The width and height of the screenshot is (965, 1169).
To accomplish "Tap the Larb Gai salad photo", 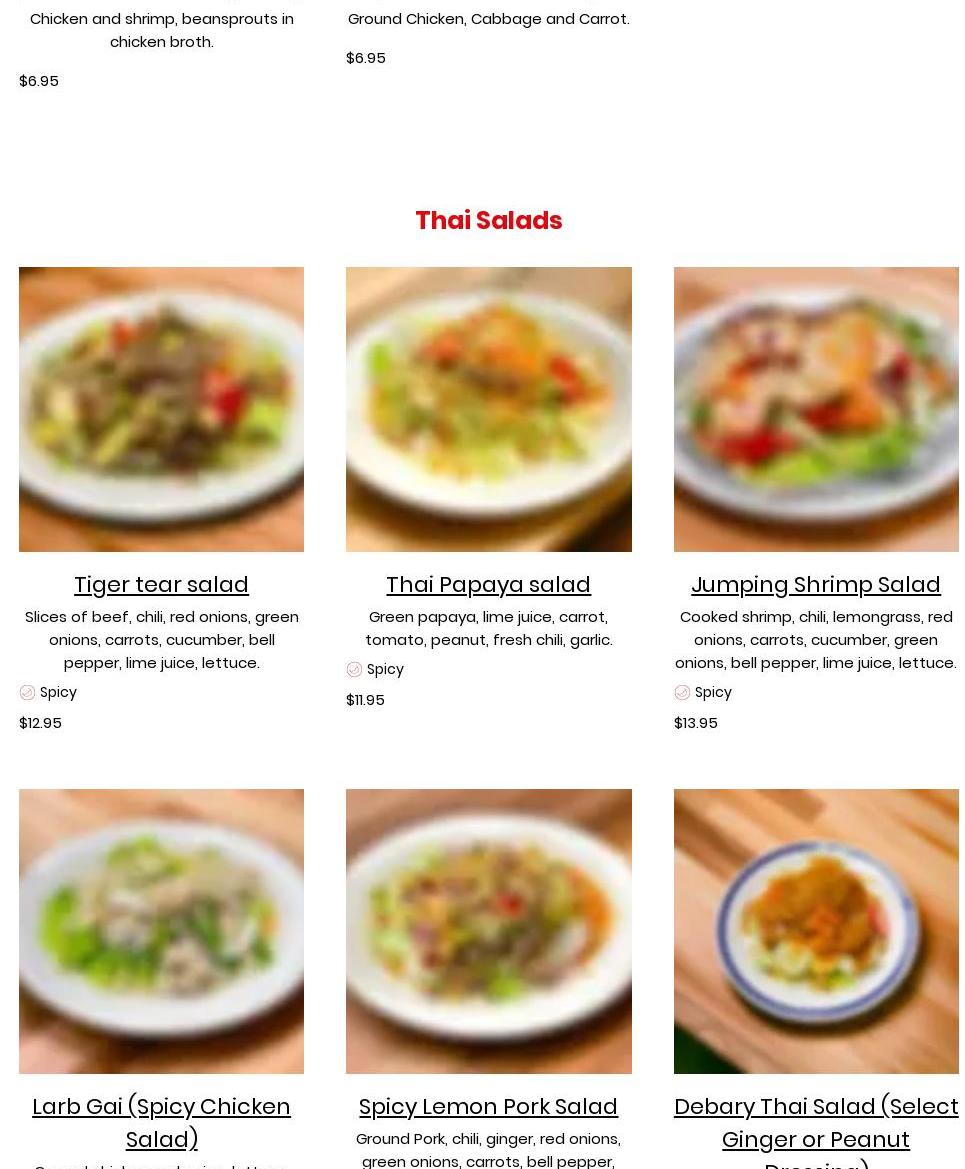I will 161,931.
